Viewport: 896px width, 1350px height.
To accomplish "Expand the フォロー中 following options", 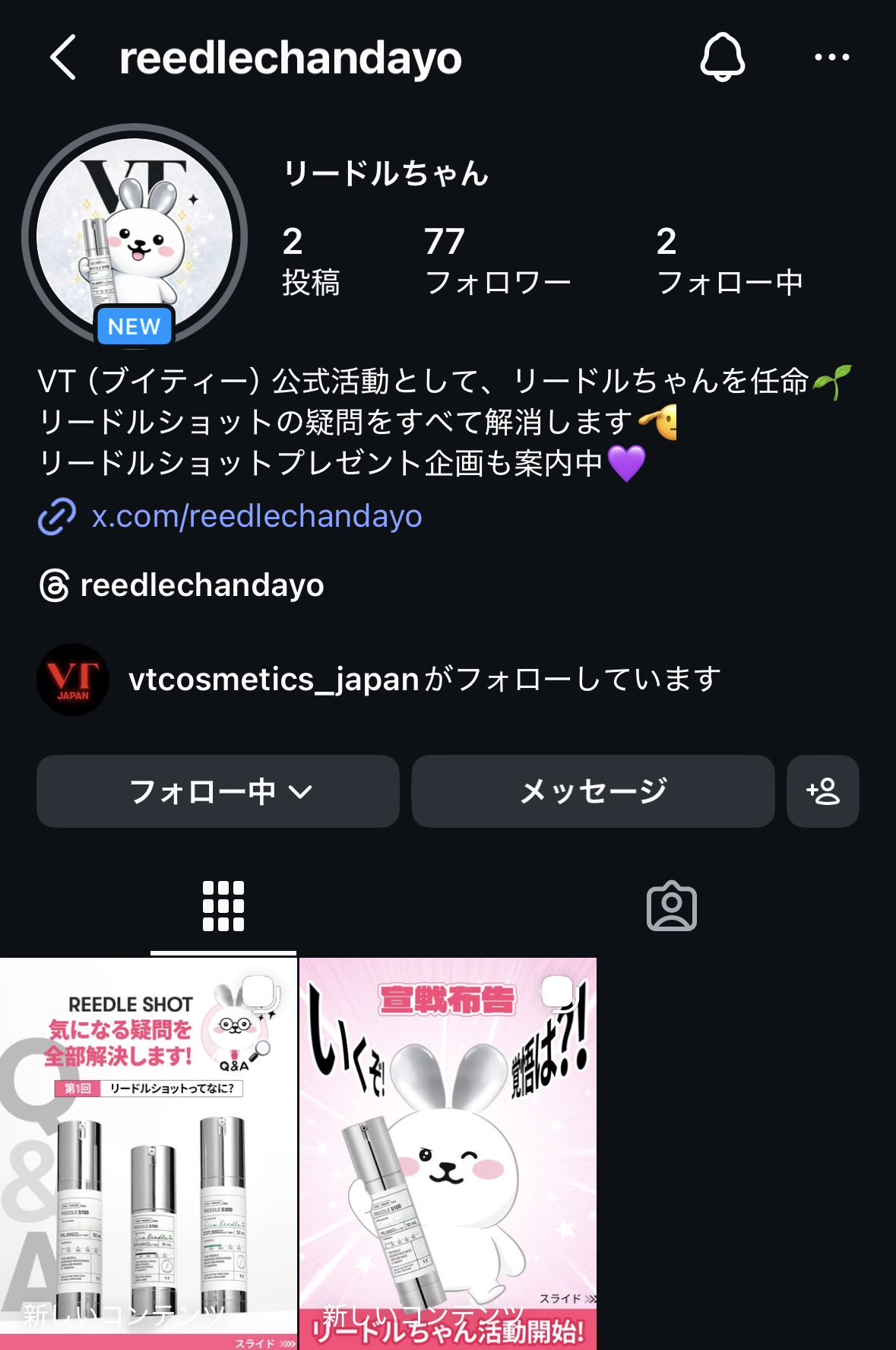I will coord(218,791).
